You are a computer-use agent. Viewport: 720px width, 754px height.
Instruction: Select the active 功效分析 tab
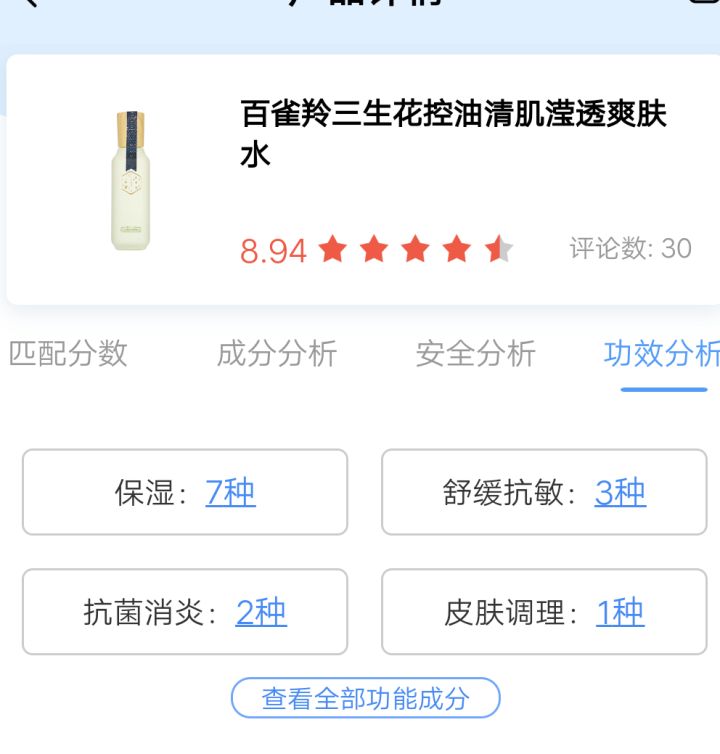[665, 354]
